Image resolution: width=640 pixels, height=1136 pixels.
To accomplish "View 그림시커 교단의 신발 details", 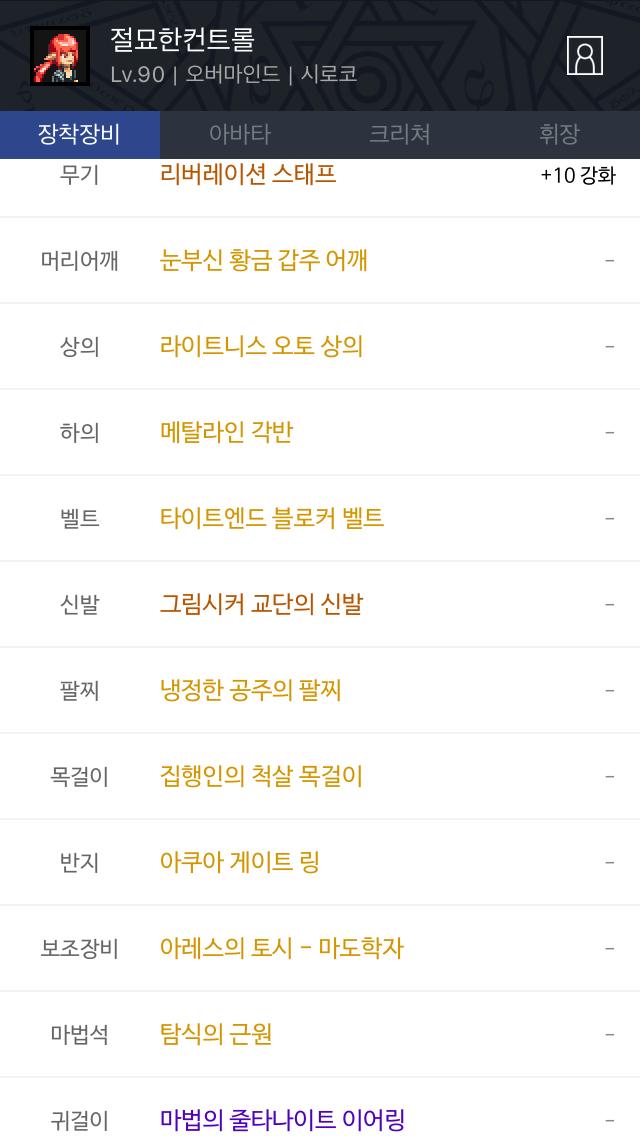I will pyautogui.click(x=261, y=604).
